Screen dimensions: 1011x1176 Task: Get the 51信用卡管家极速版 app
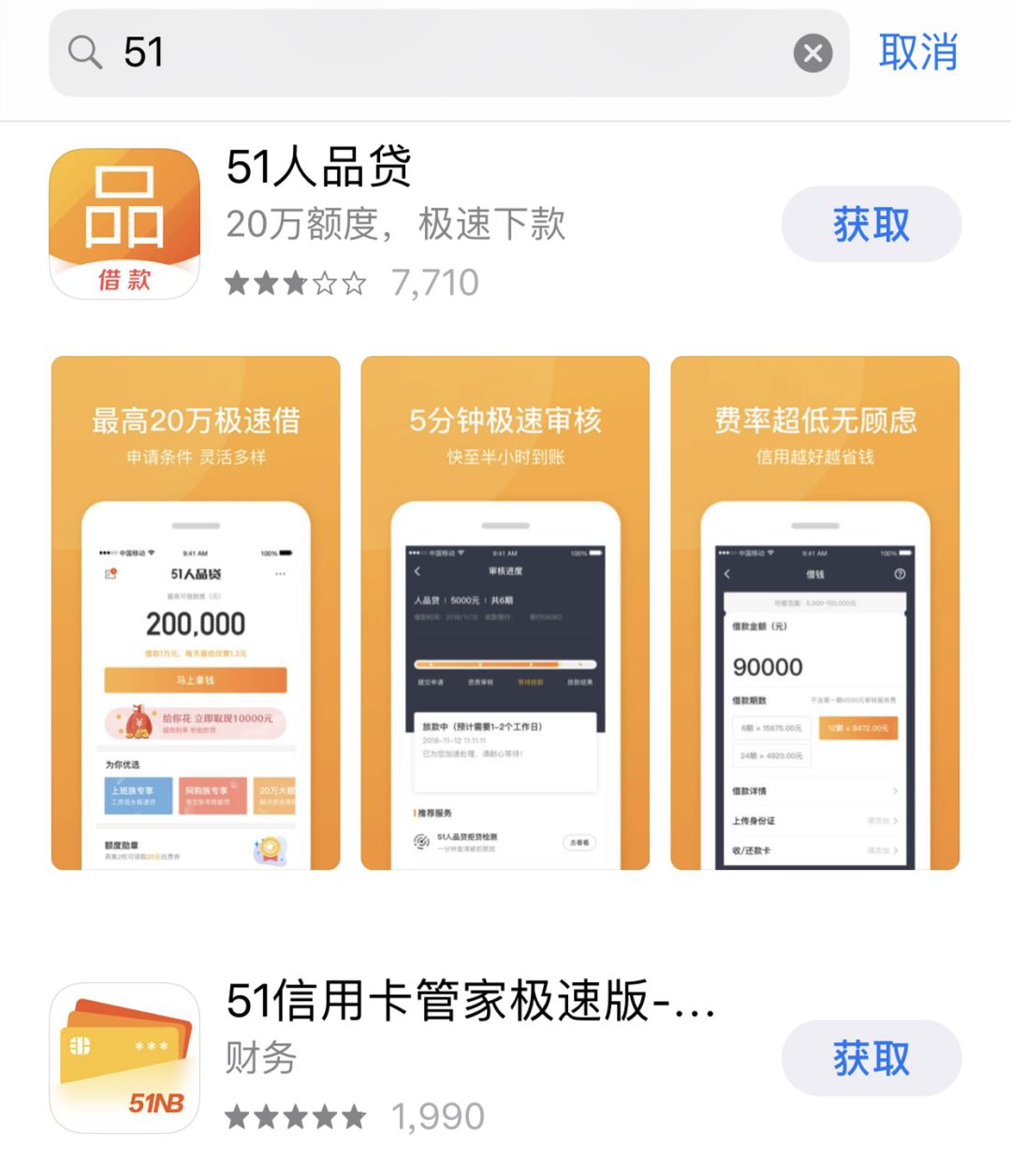pyautogui.click(x=871, y=1058)
